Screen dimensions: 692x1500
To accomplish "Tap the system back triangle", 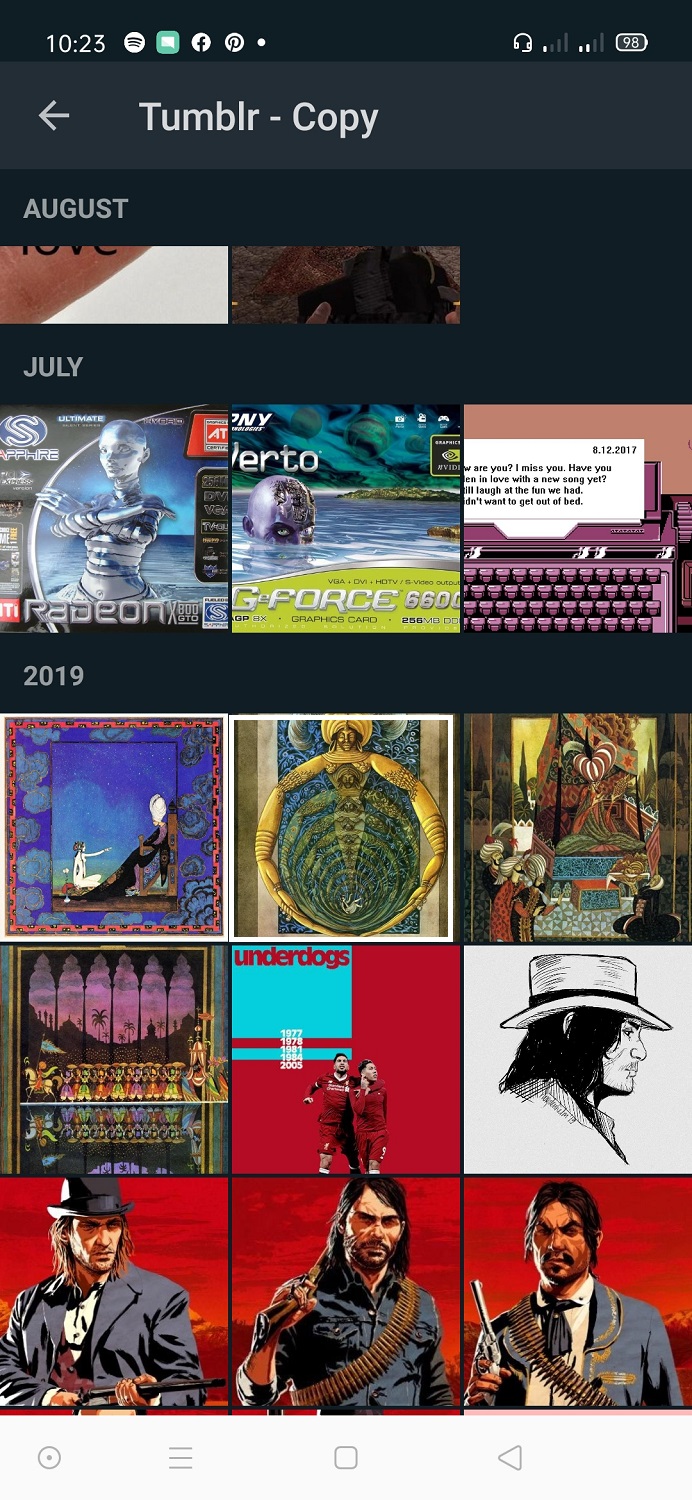I will [510, 1458].
